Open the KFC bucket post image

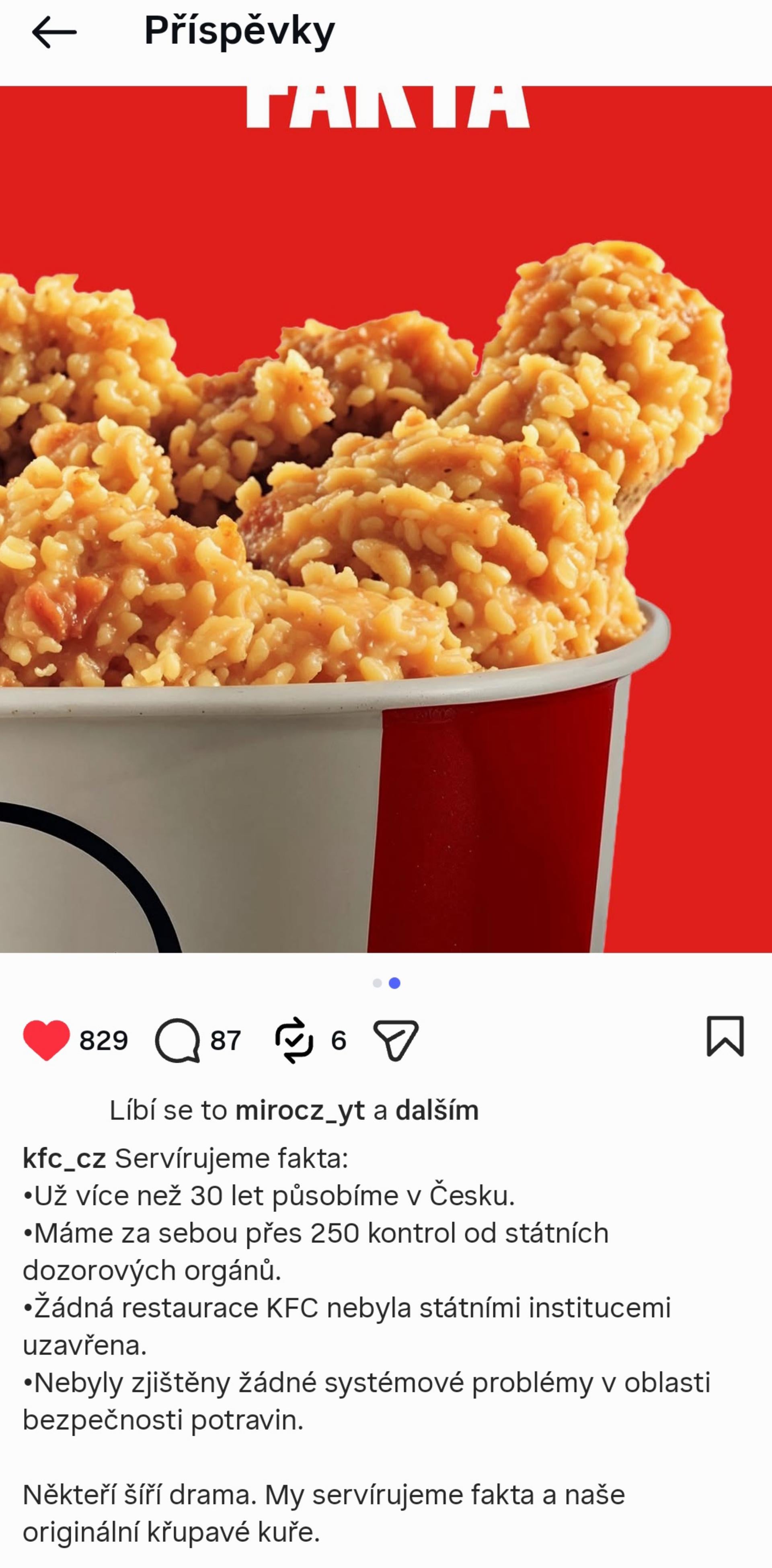click(x=386, y=519)
